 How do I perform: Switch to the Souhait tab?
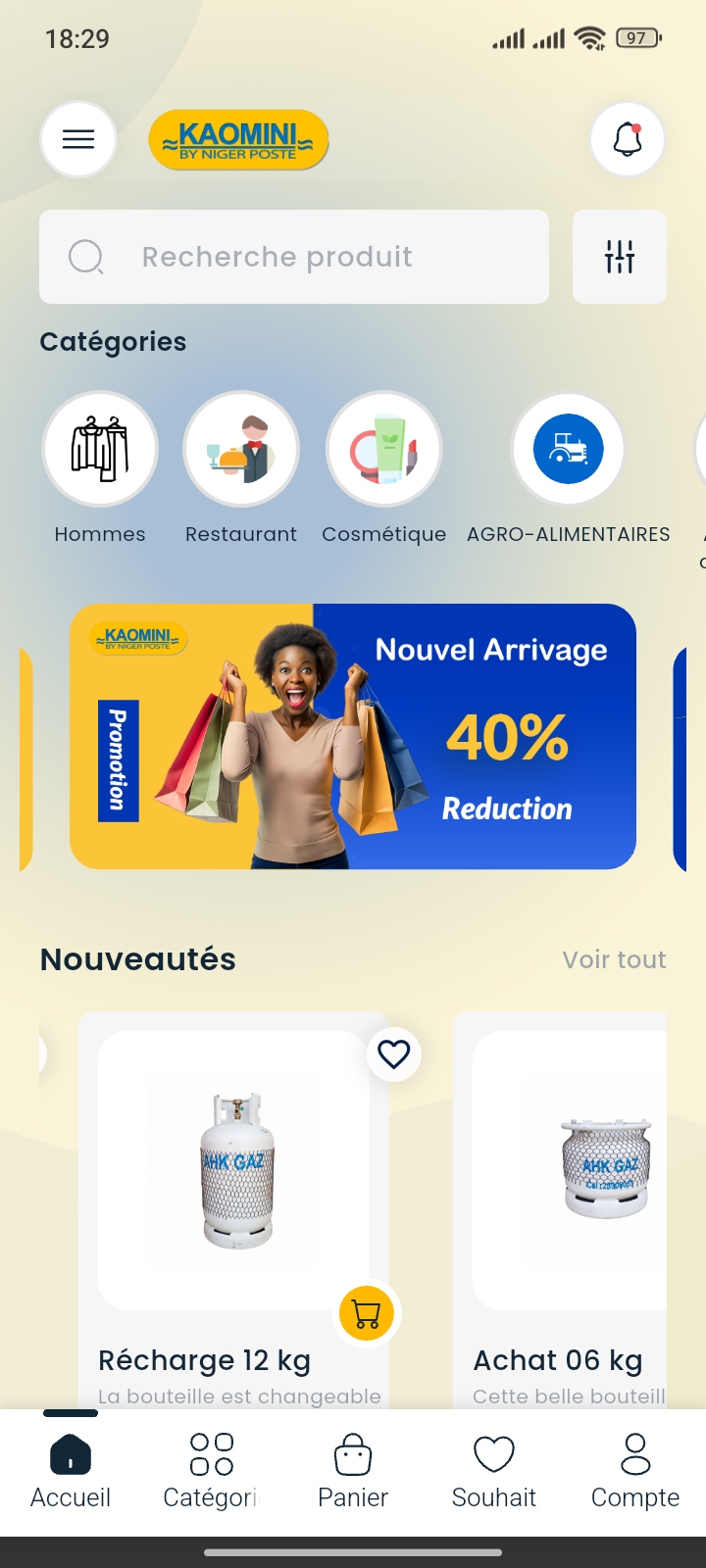[x=494, y=1470]
